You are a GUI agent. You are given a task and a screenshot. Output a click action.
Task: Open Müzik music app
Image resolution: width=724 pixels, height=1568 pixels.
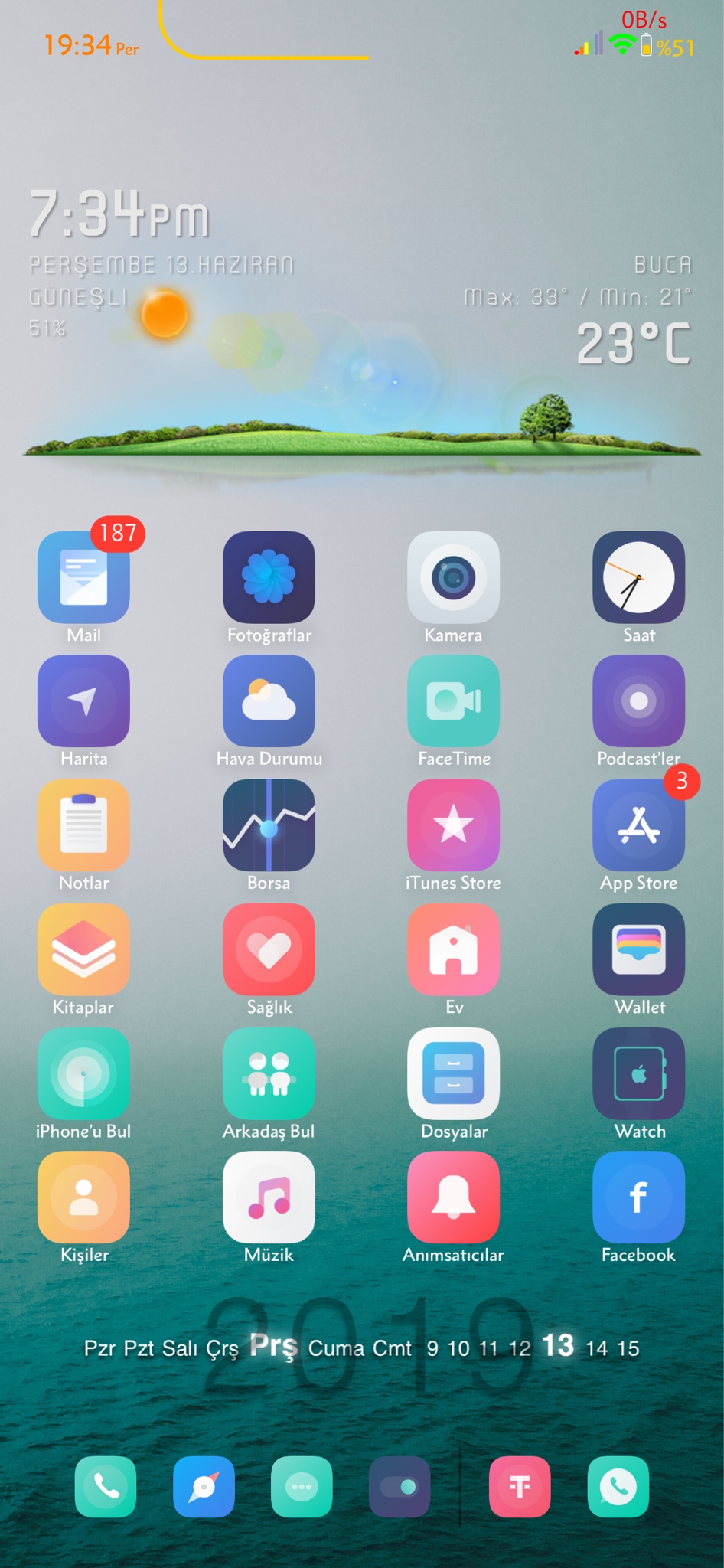tap(269, 1197)
